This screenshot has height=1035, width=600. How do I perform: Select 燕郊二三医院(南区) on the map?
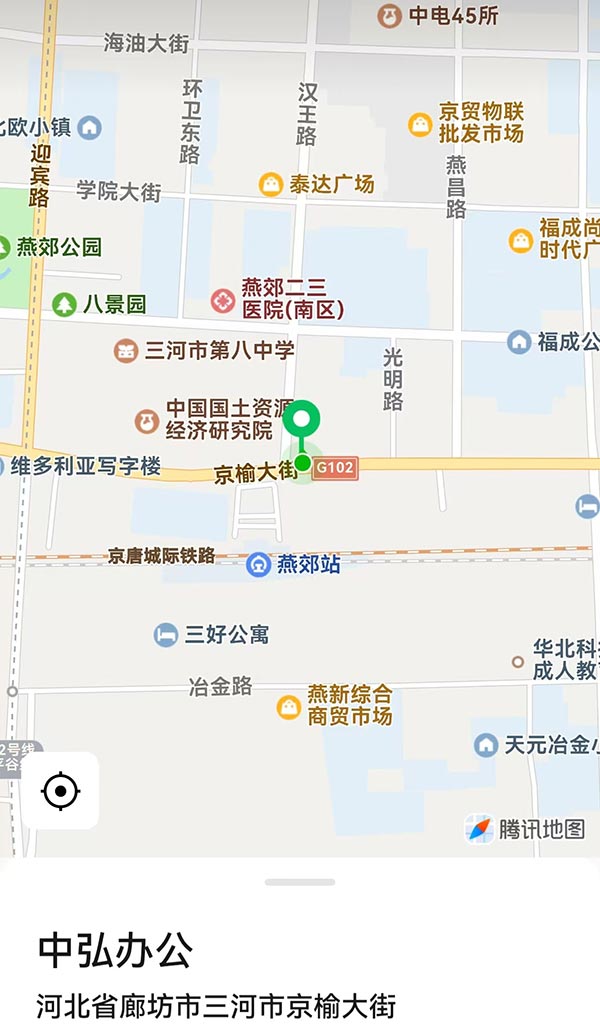[x=222, y=299]
